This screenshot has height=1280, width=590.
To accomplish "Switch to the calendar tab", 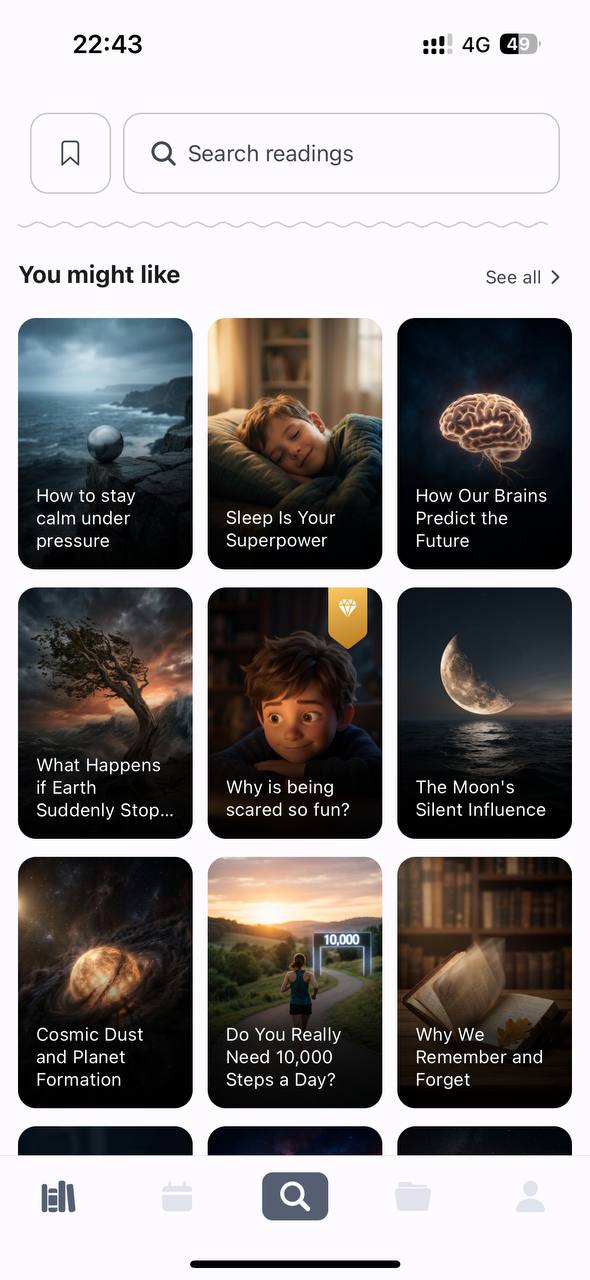I will click(x=177, y=1196).
